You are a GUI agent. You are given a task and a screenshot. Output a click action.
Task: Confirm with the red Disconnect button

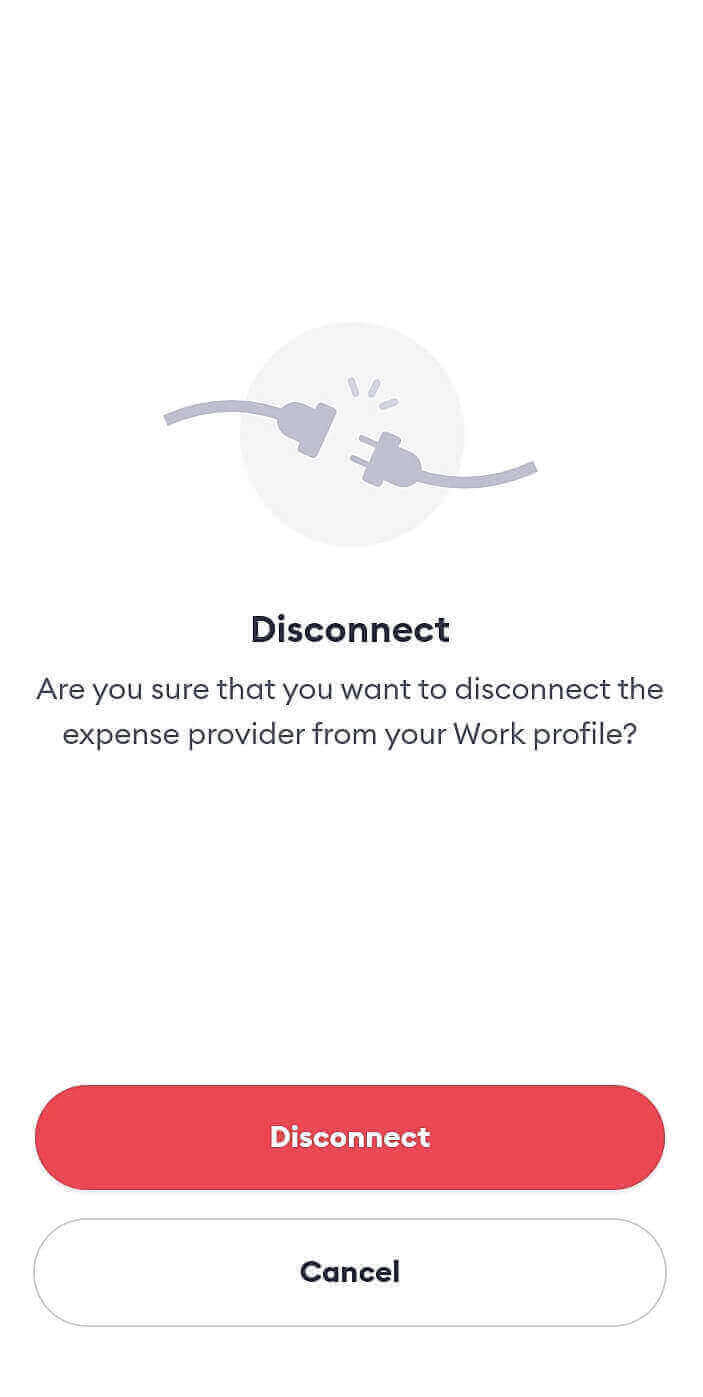pyautogui.click(x=350, y=1137)
